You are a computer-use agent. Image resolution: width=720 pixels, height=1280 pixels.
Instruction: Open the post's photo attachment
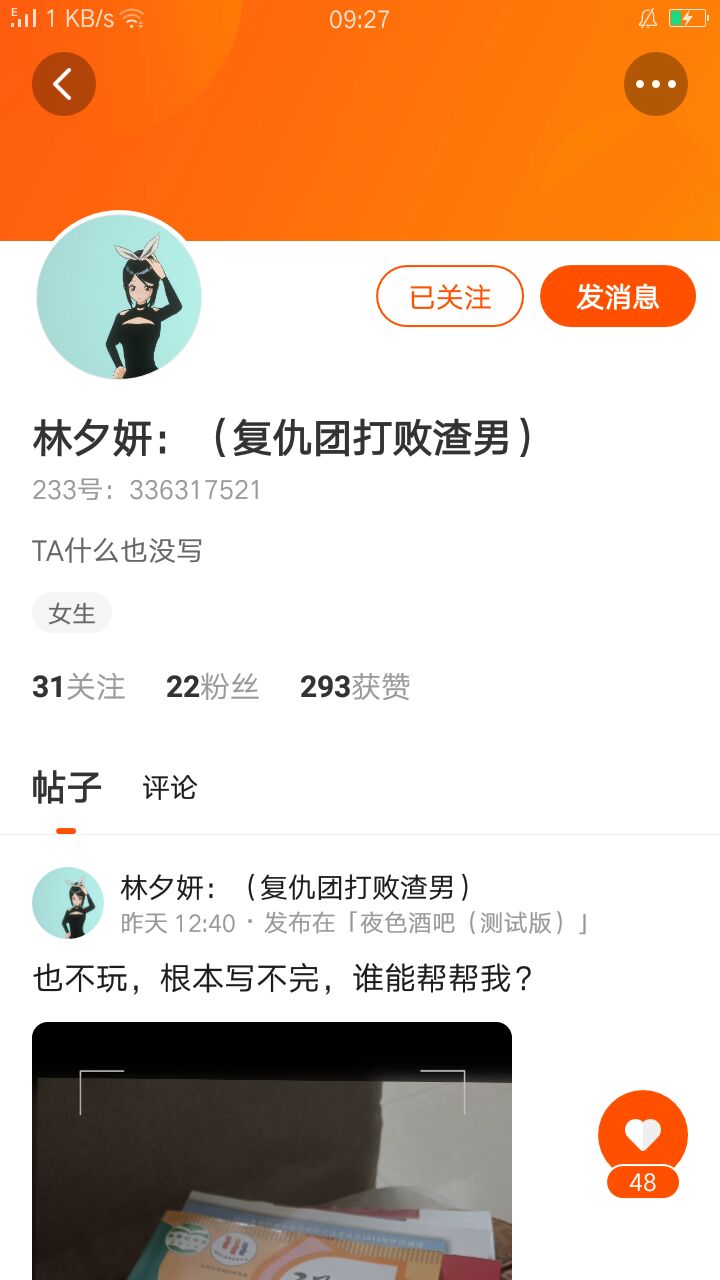272,1151
